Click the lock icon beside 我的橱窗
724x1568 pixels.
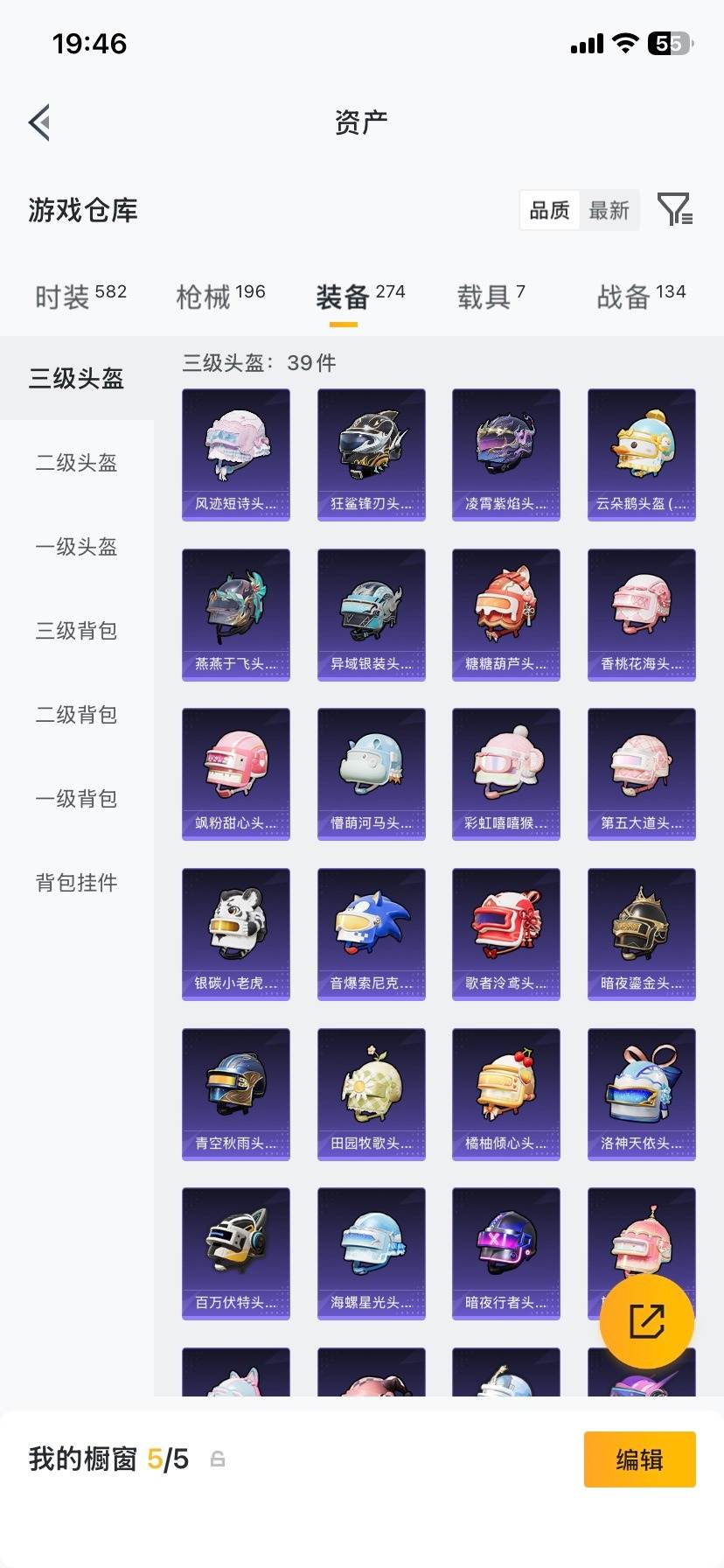(x=216, y=1459)
